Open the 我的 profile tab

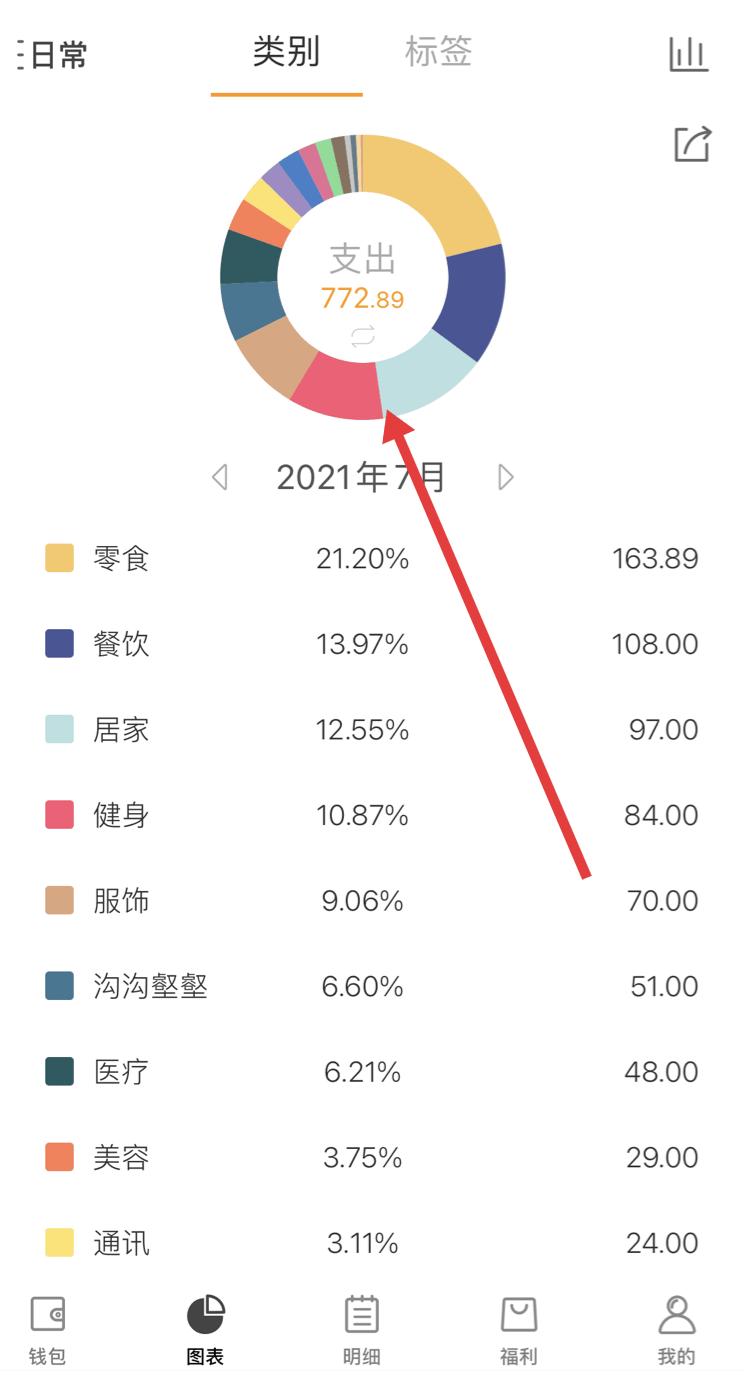677,1330
